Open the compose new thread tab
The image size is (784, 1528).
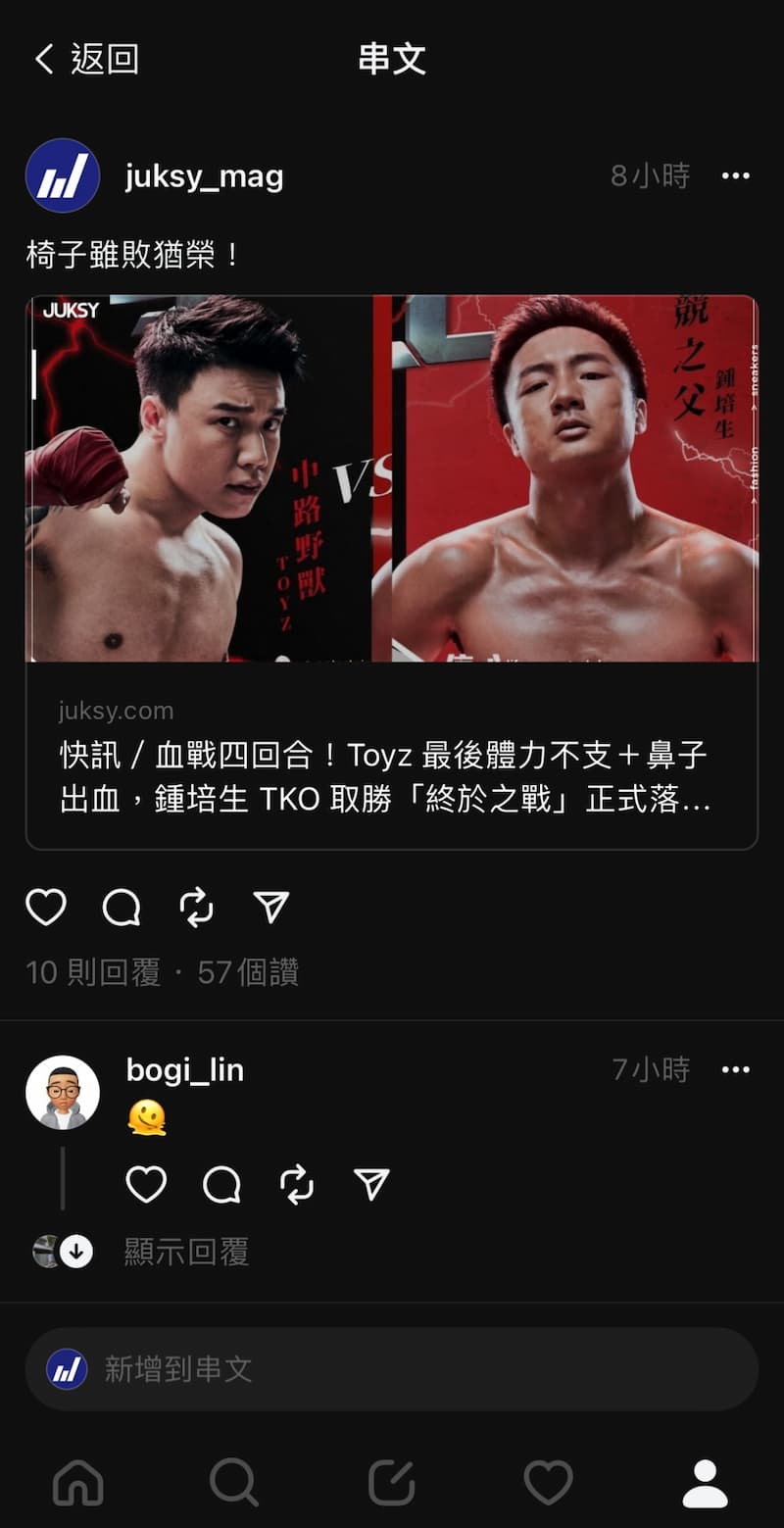tap(392, 1483)
